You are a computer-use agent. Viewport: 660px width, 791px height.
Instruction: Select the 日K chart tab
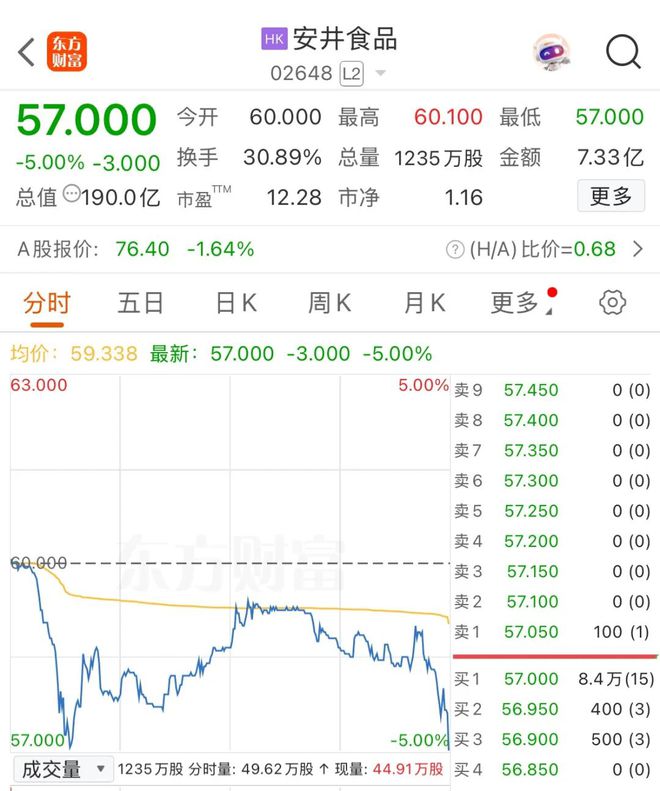click(x=236, y=303)
